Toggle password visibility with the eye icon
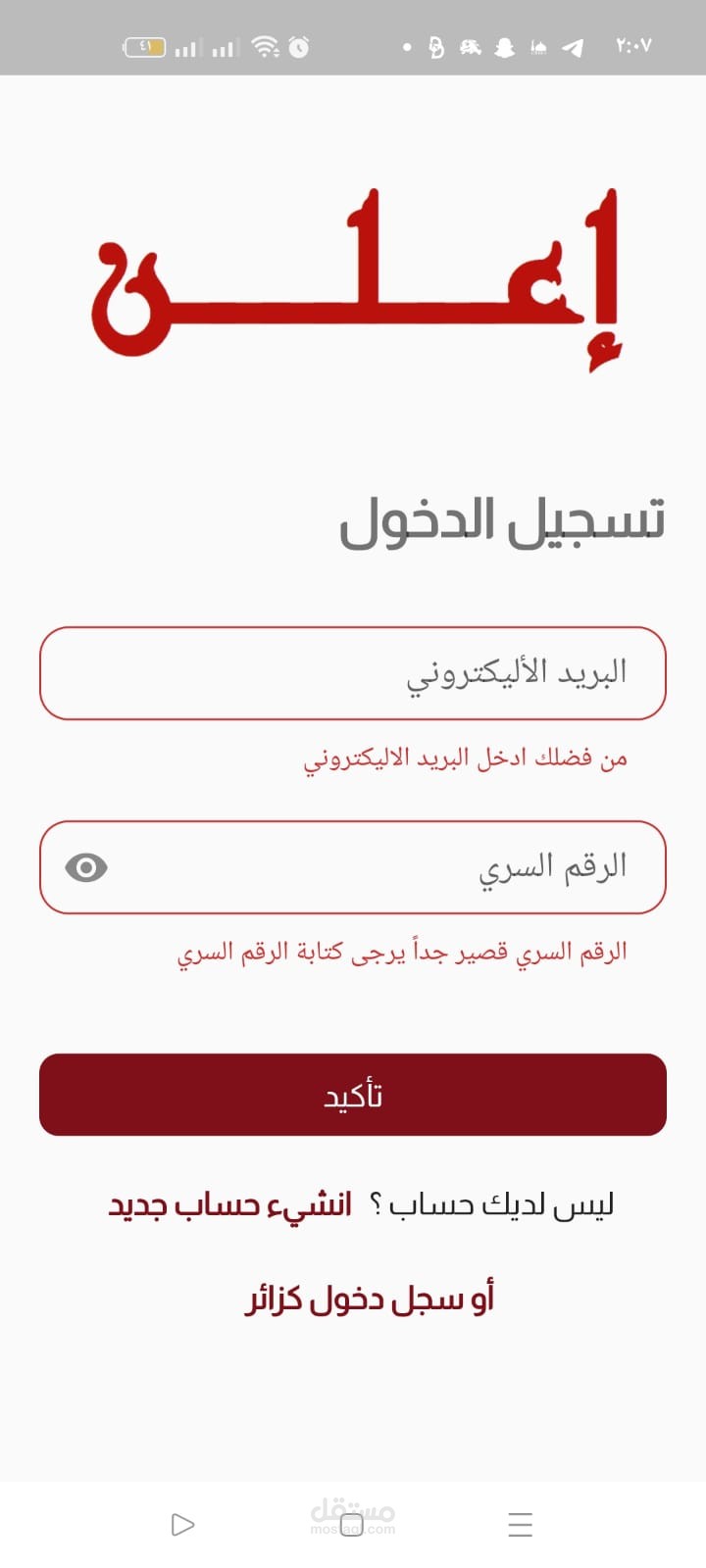Screen dimensions: 706x1568 pos(86,866)
